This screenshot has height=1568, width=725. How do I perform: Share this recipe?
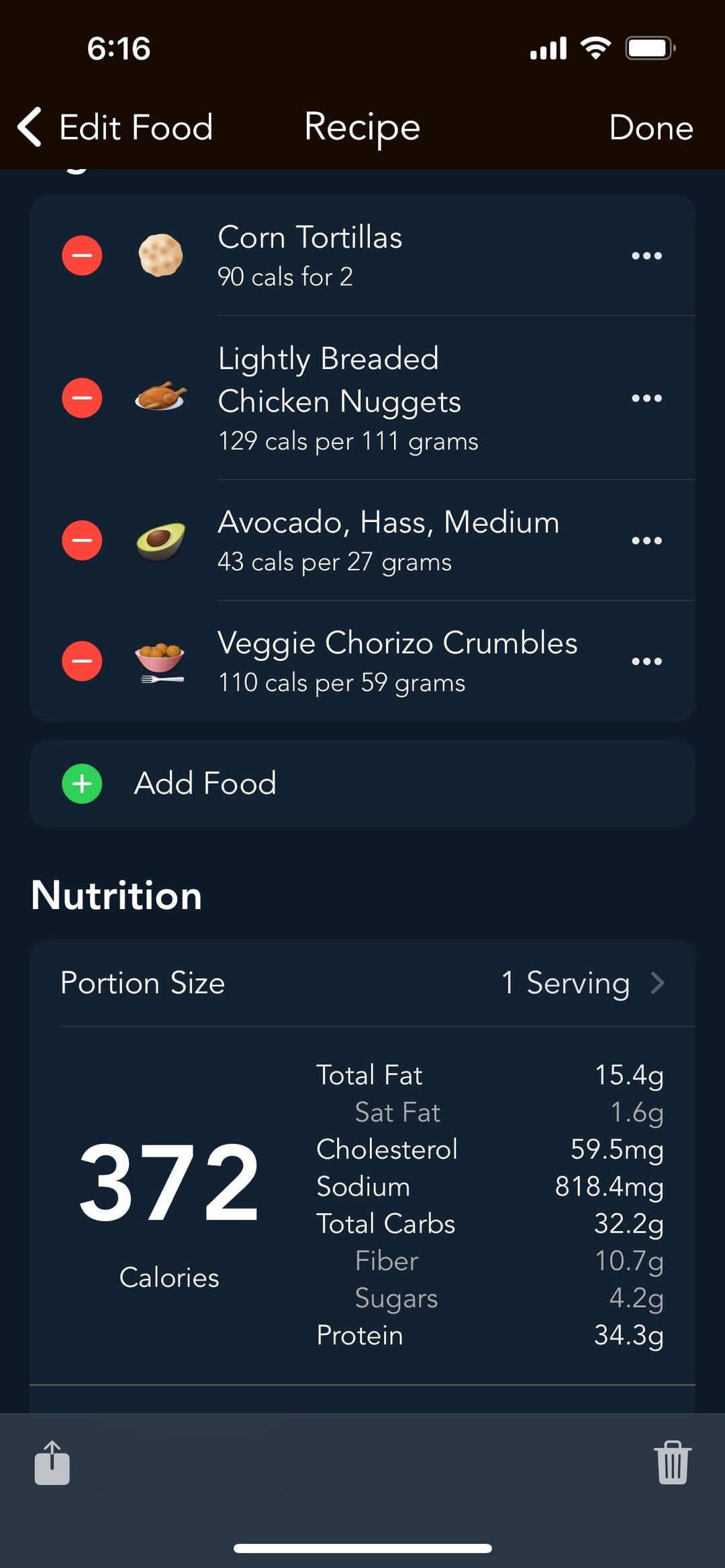pyautogui.click(x=52, y=1463)
